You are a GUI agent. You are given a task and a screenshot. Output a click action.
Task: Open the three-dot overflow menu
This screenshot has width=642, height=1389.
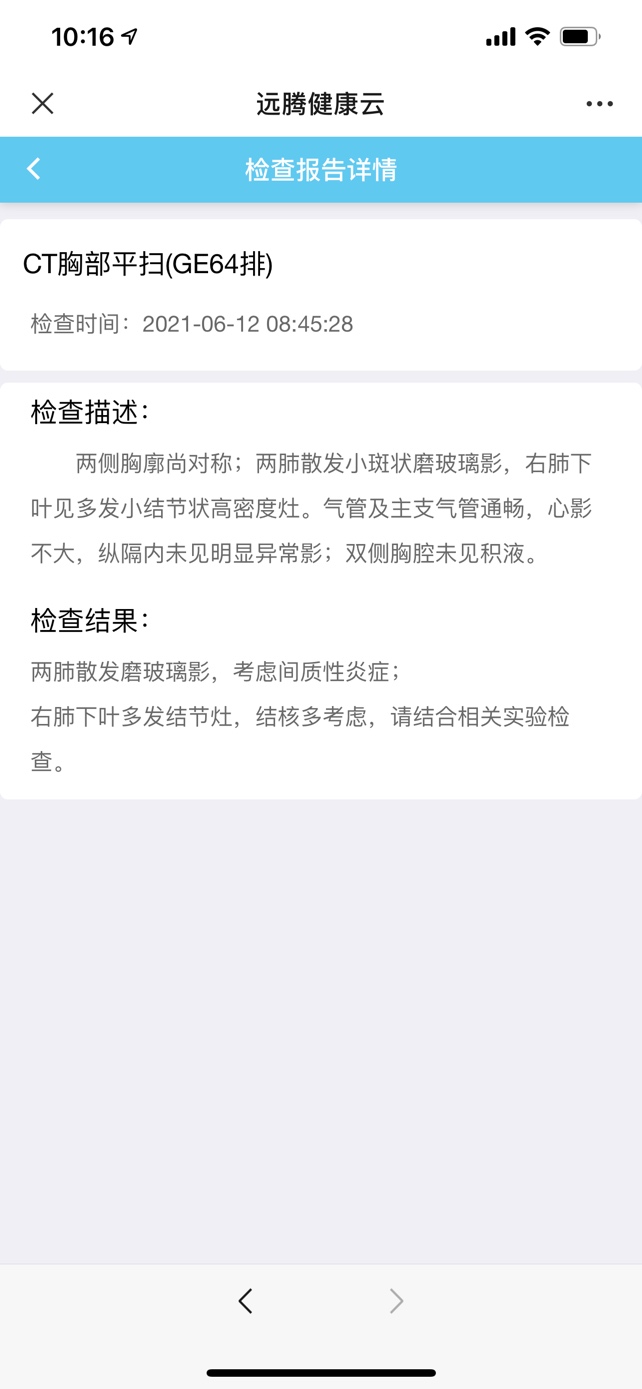point(599,104)
